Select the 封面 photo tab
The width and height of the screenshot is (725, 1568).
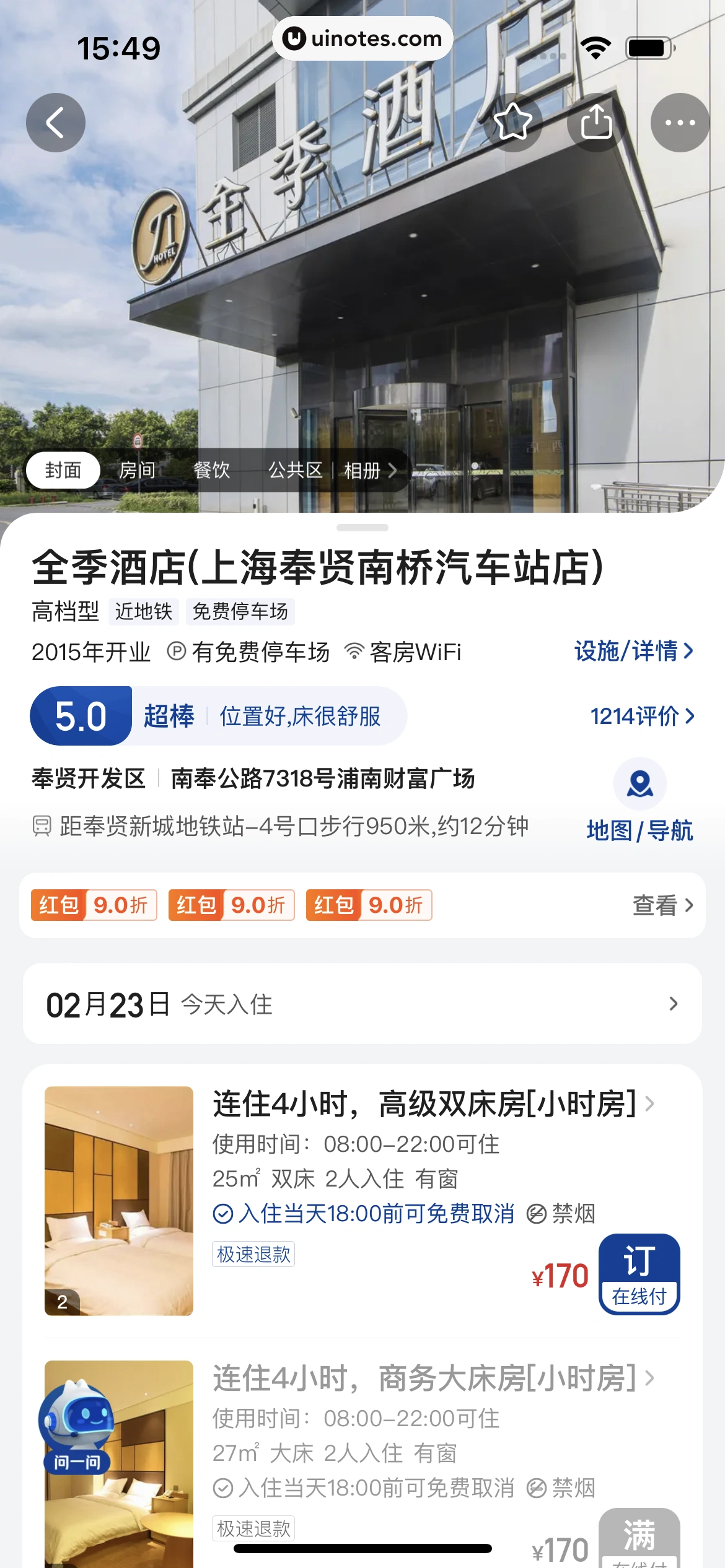coord(63,471)
